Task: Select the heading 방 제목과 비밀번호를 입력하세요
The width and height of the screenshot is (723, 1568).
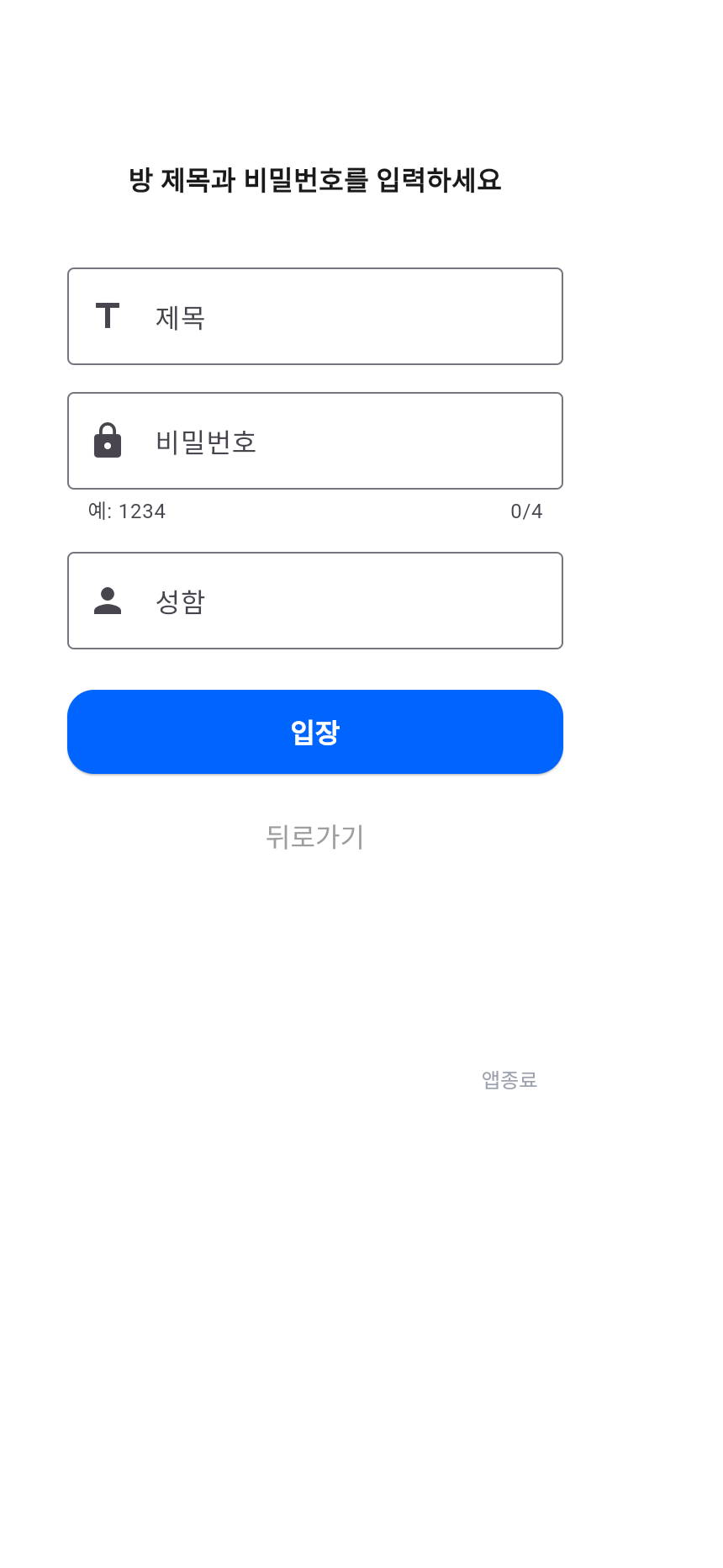Action: point(314,179)
